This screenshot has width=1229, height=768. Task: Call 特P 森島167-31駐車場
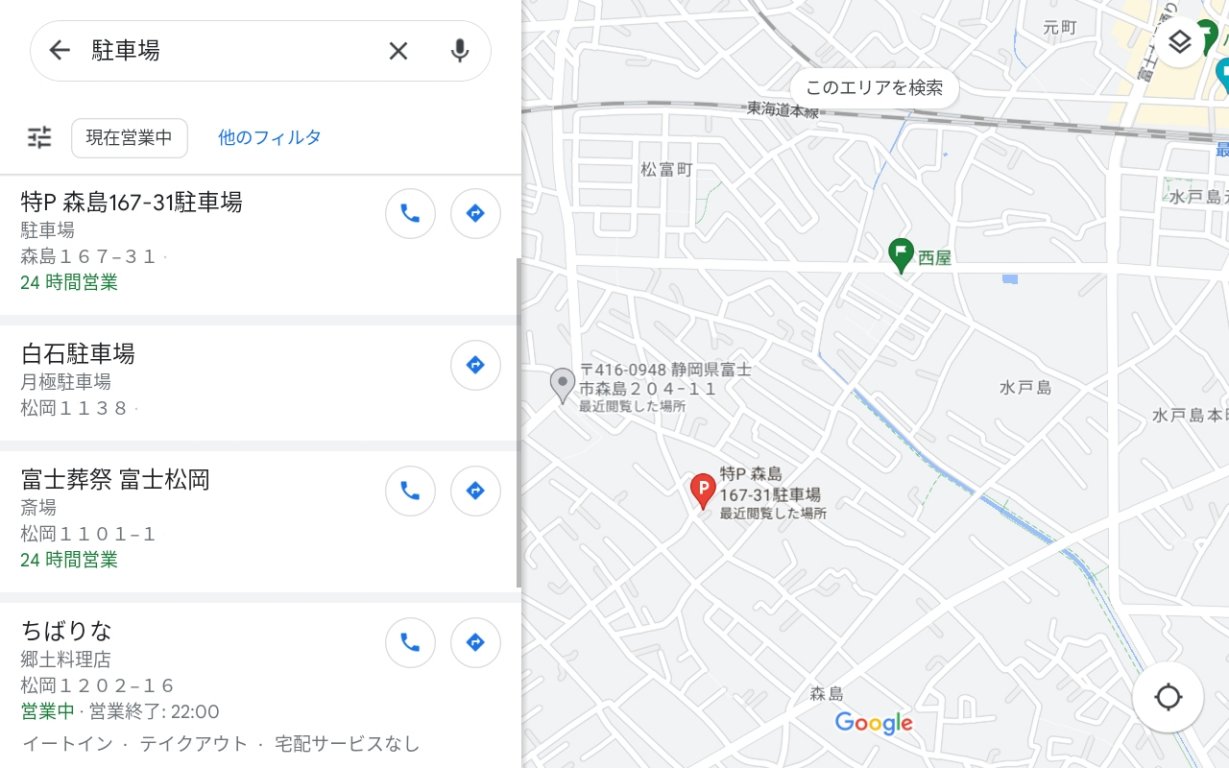click(x=410, y=213)
